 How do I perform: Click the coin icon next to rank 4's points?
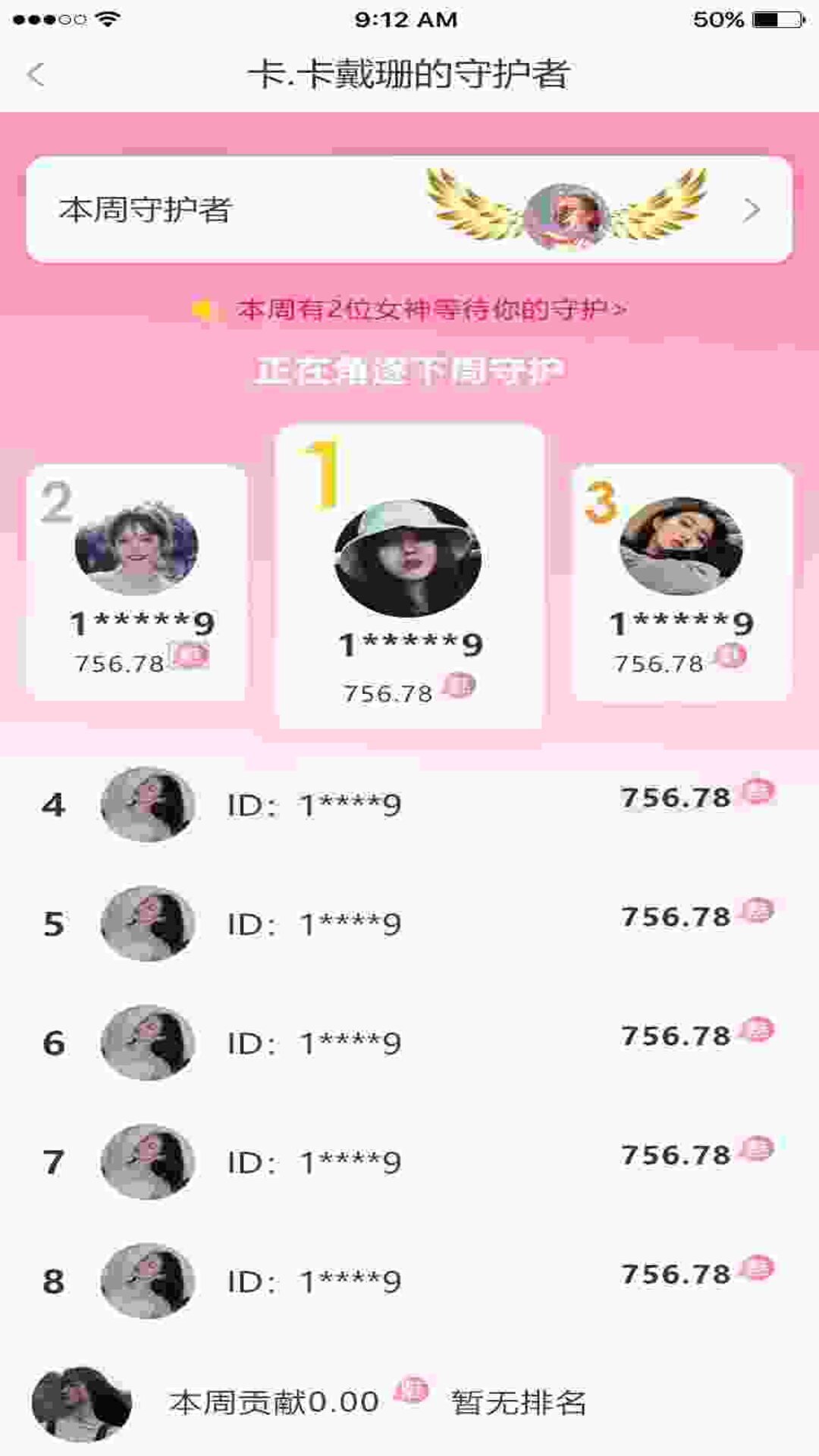(756, 792)
